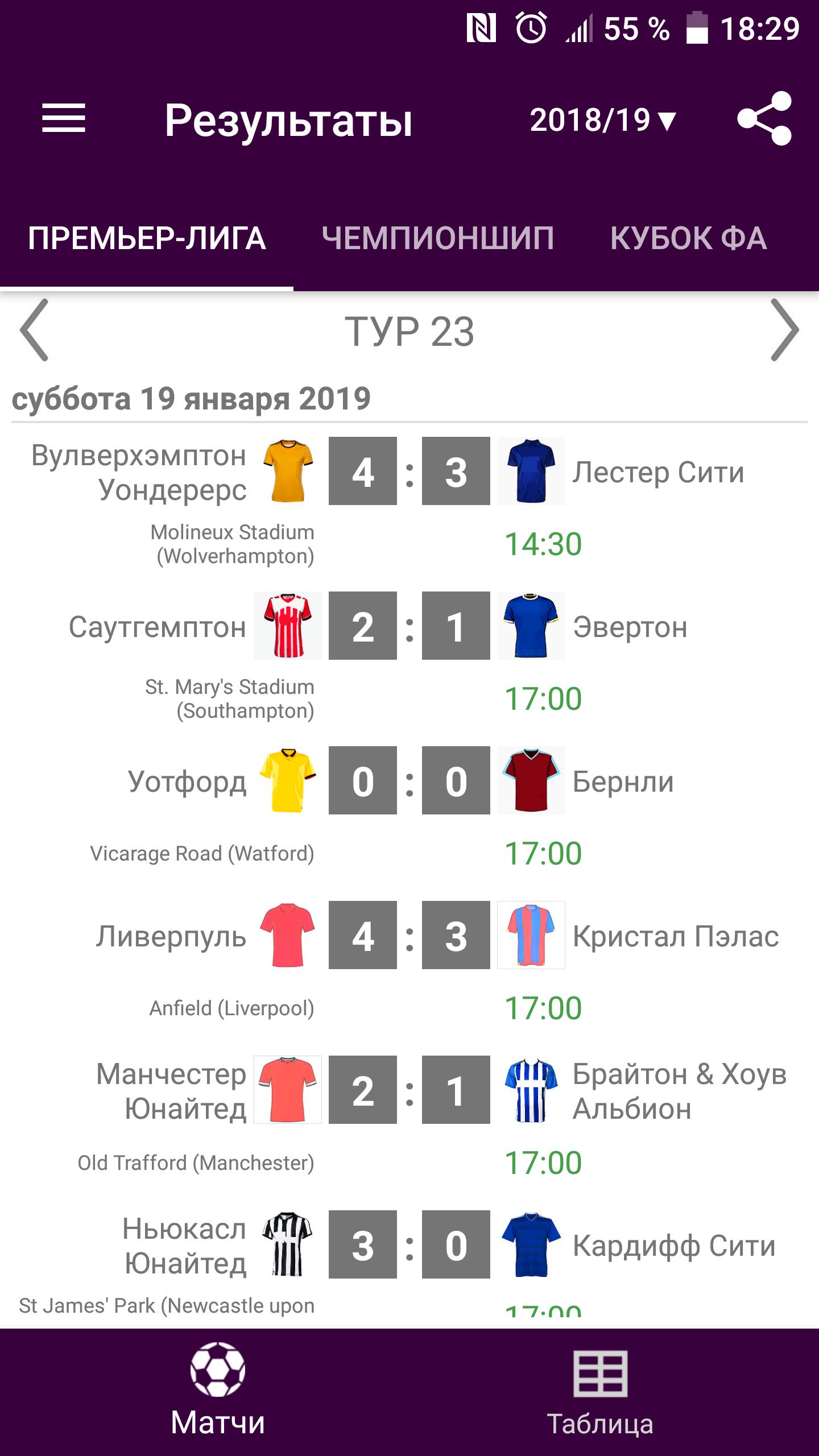Switch to the Кубок ФА tab

tap(688, 238)
